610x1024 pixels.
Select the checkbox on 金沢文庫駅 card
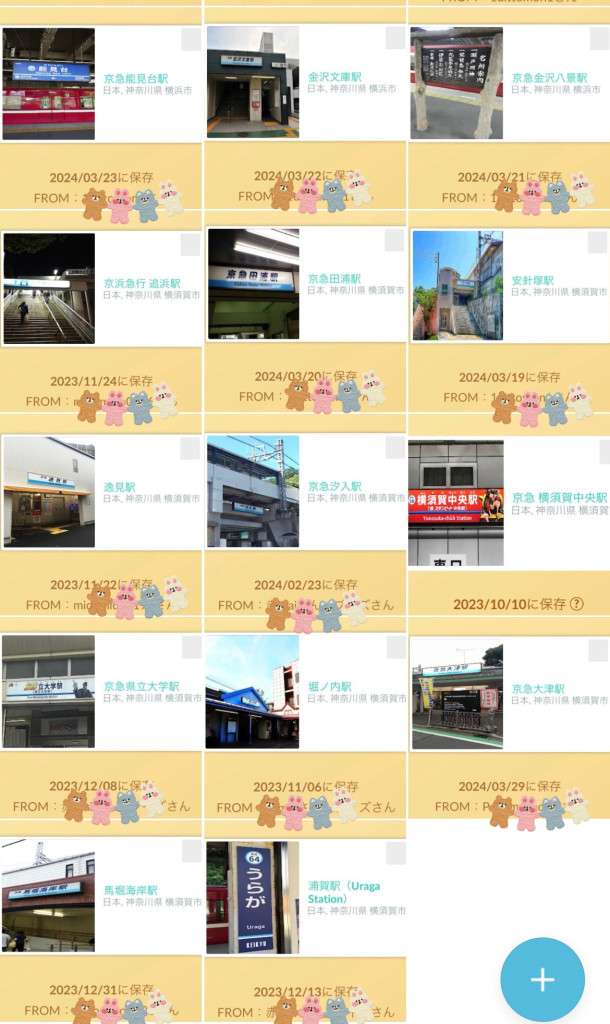(x=395, y=38)
